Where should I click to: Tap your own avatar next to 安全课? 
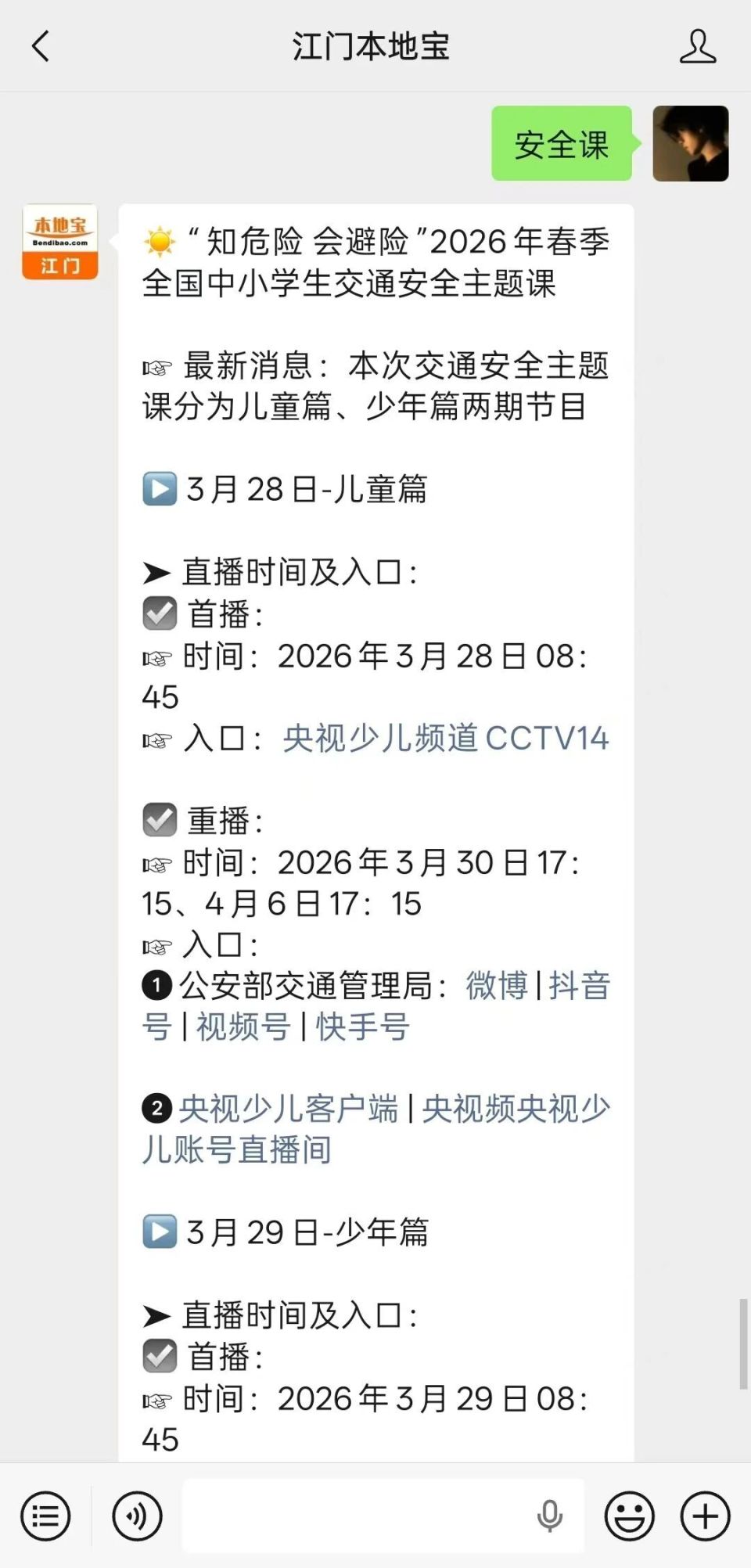692,145
